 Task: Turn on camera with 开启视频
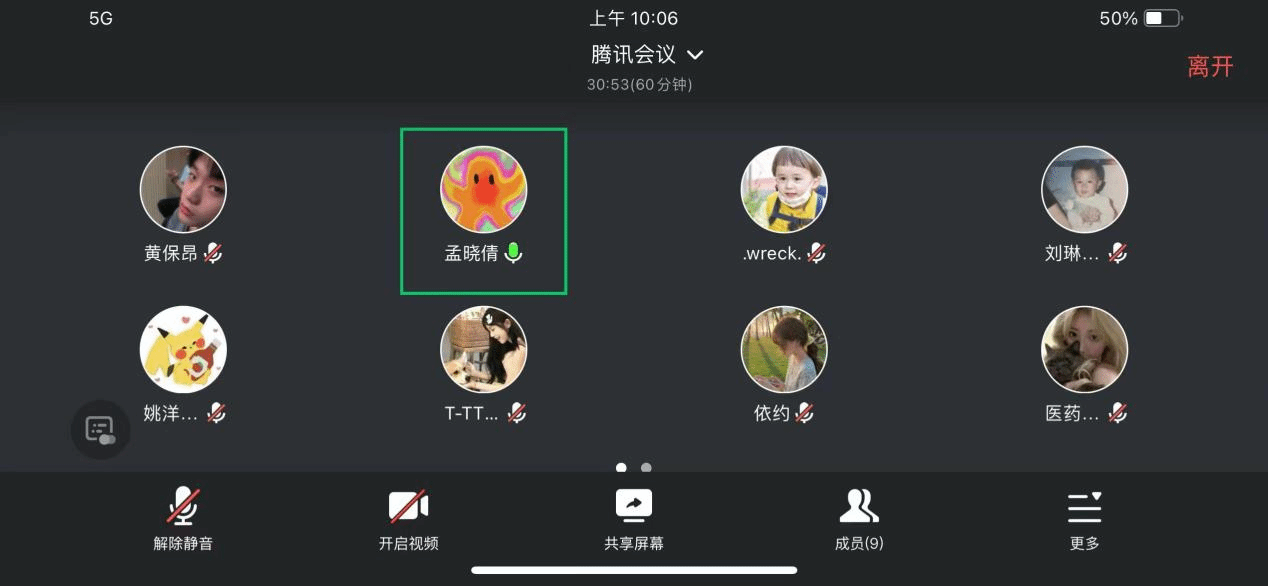(408, 519)
